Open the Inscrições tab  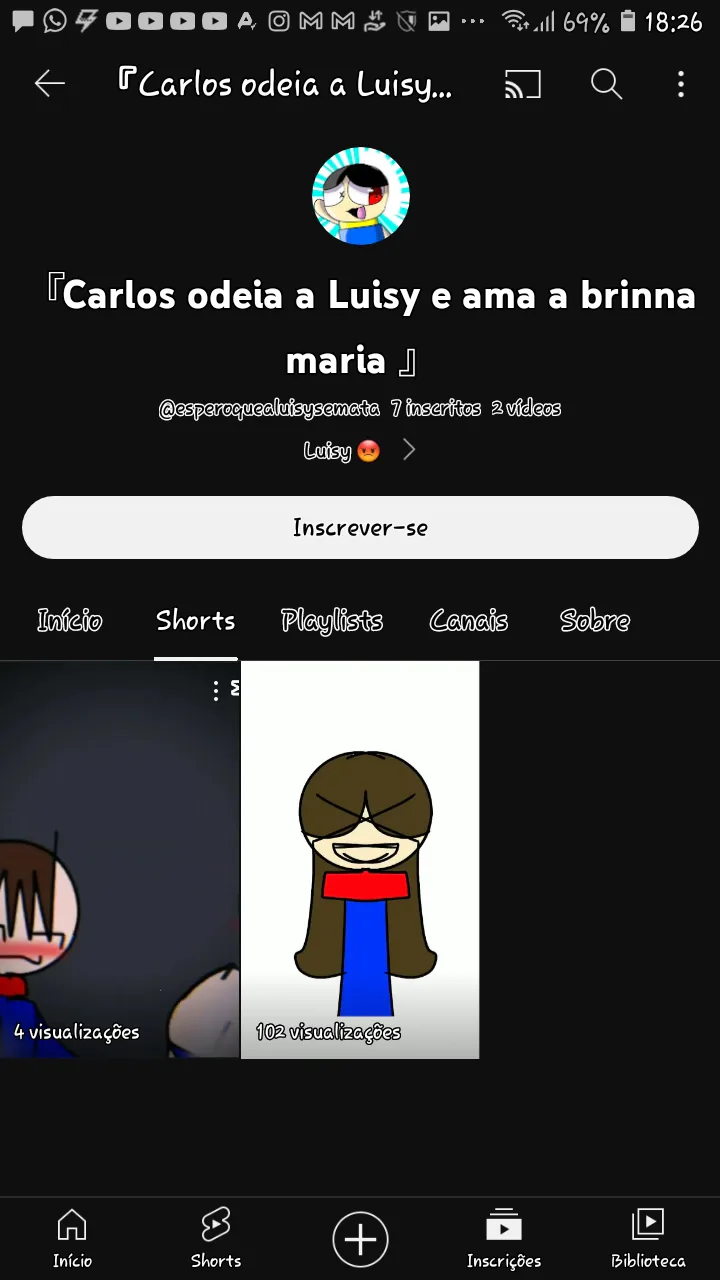pos(504,1238)
